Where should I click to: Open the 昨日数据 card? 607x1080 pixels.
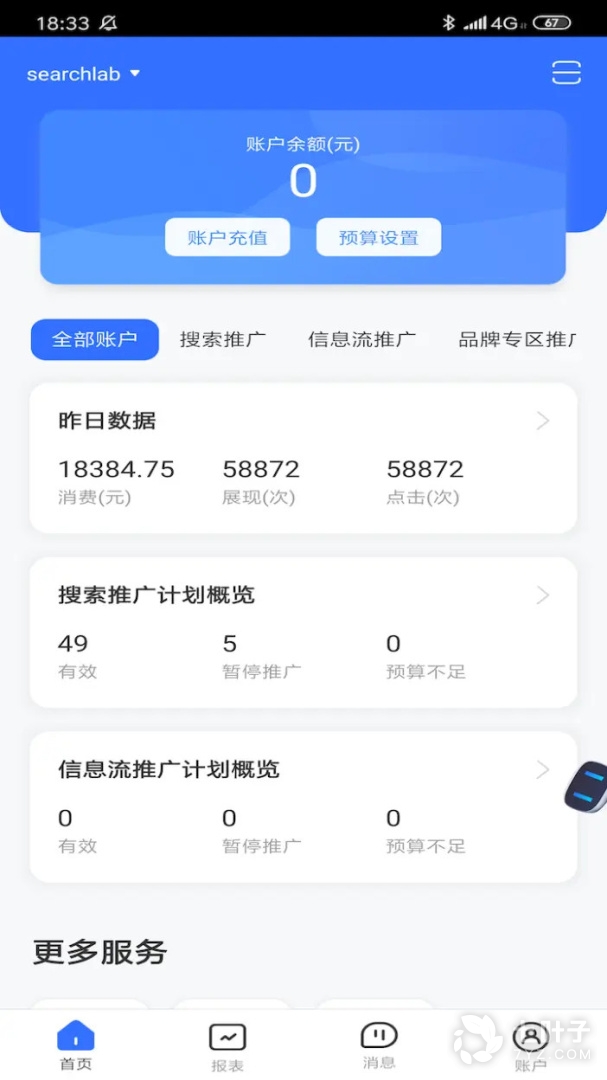click(x=303, y=457)
